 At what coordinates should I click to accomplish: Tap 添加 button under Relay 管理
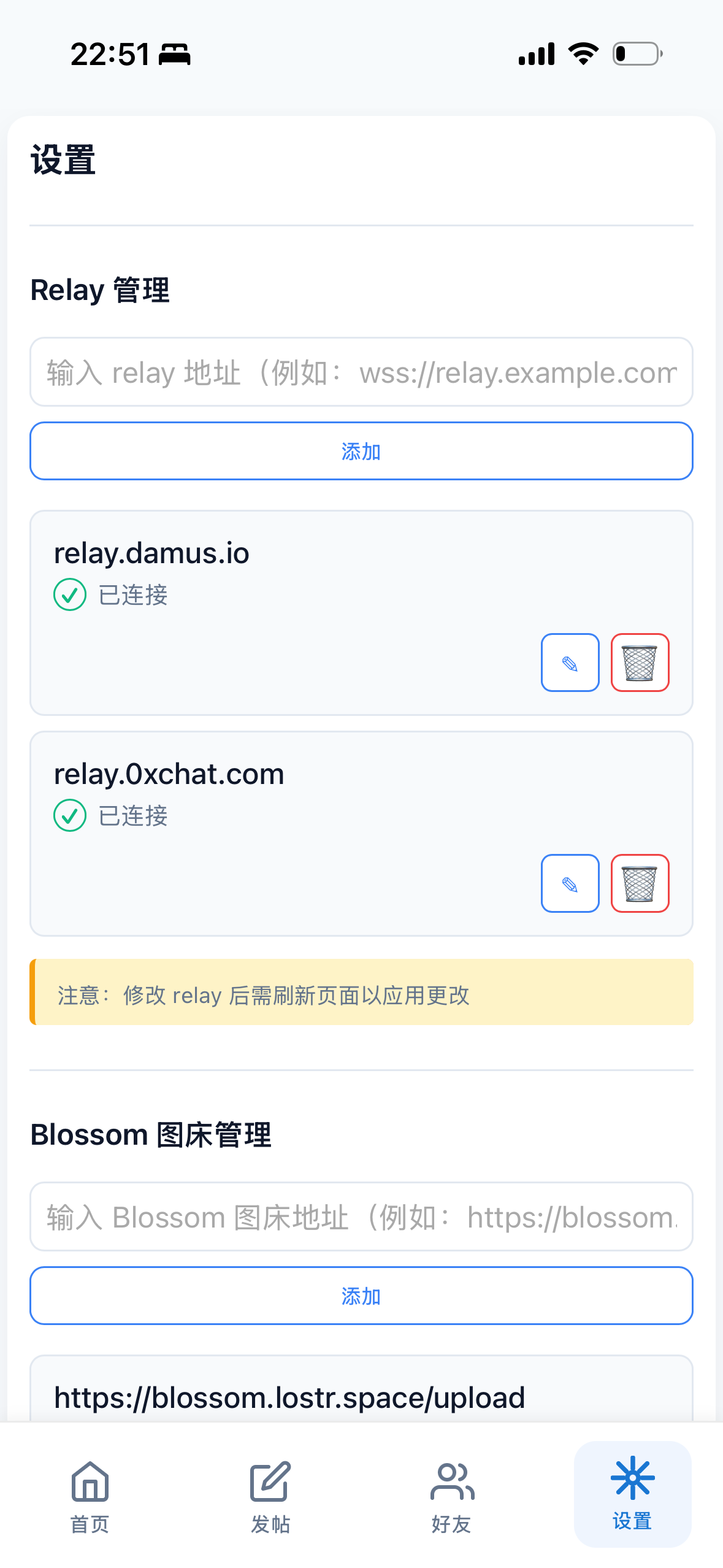[x=361, y=451]
